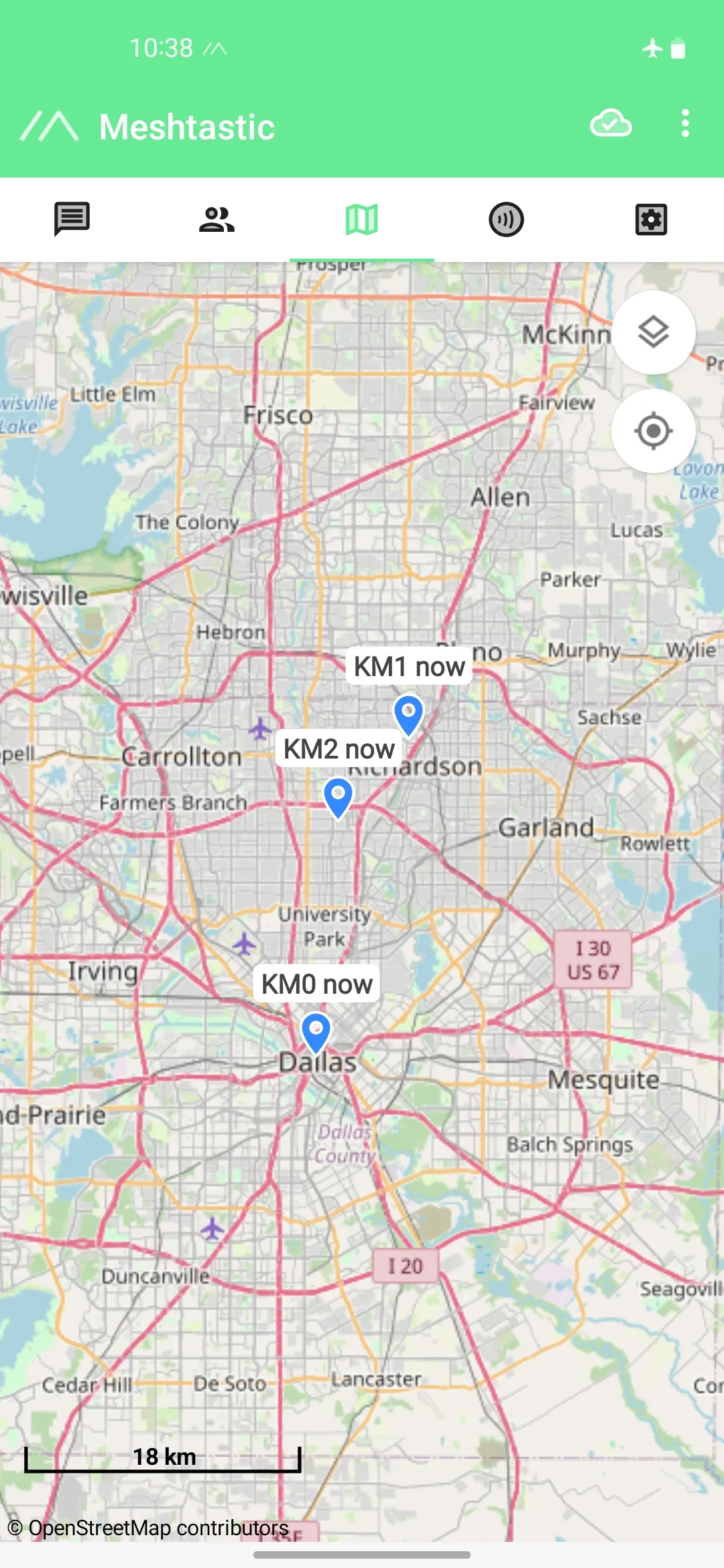Center map on my location

coord(653,431)
